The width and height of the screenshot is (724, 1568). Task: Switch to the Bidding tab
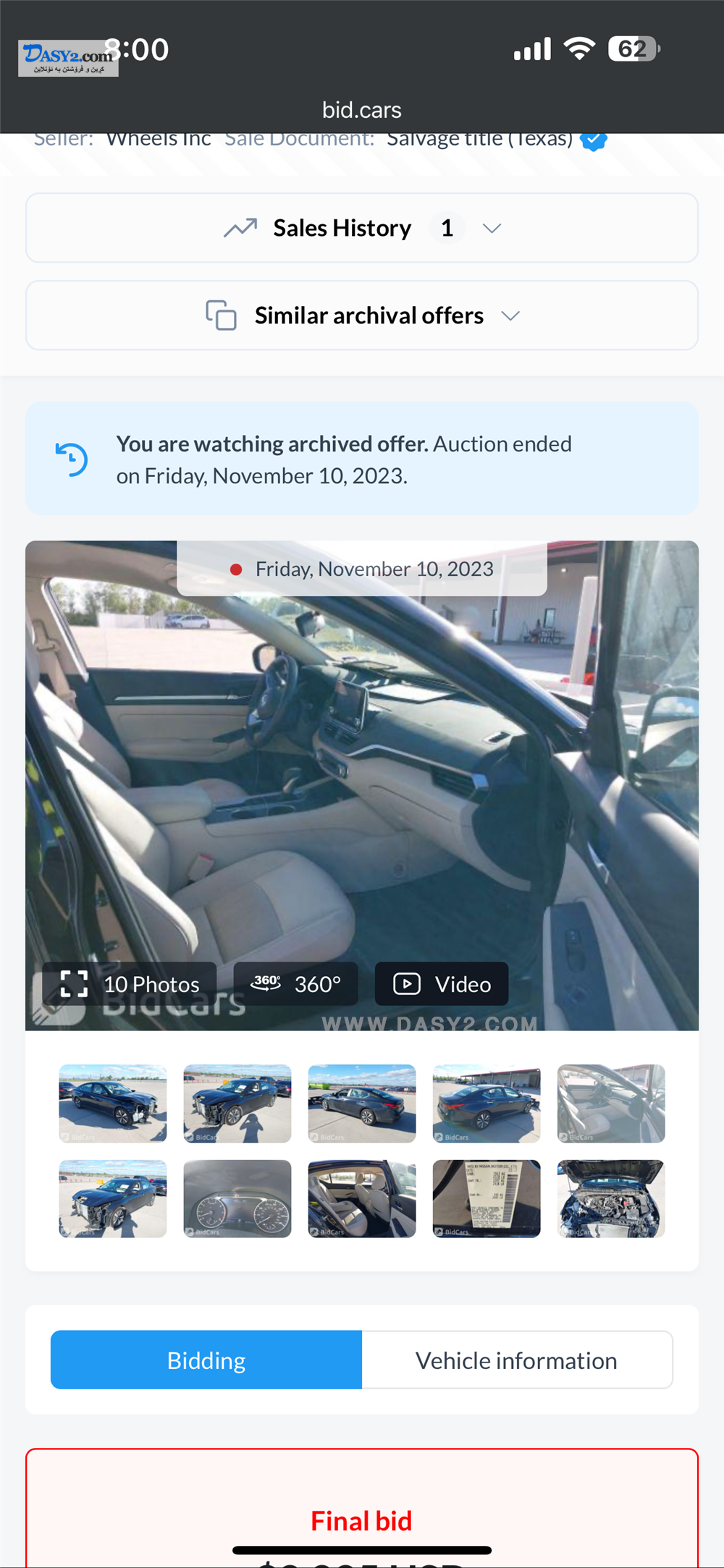[206, 1360]
